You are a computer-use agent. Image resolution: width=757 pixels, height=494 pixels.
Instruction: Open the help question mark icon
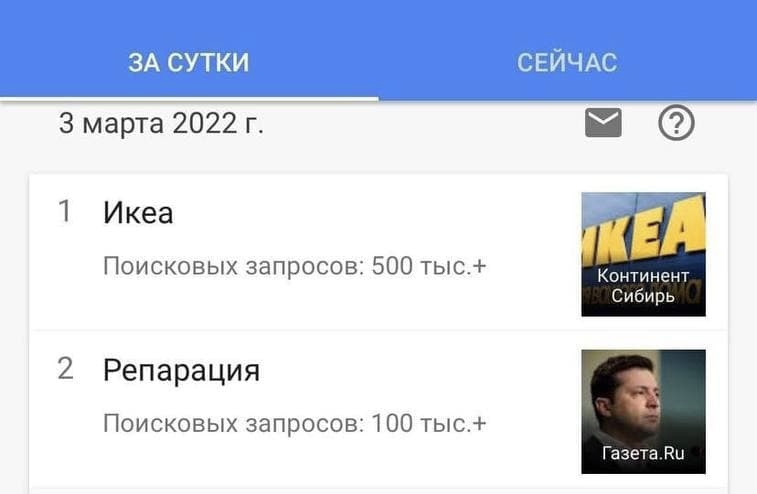tap(677, 124)
